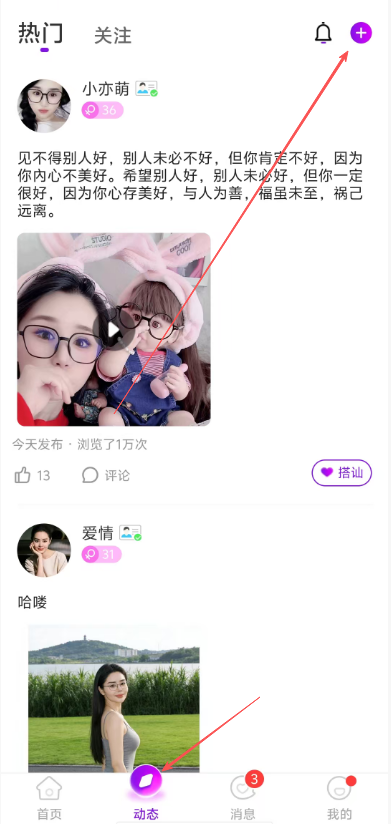Open the 消息 tab with 3 unread
The image size is (391, 824).
click(x=243, y=798)
